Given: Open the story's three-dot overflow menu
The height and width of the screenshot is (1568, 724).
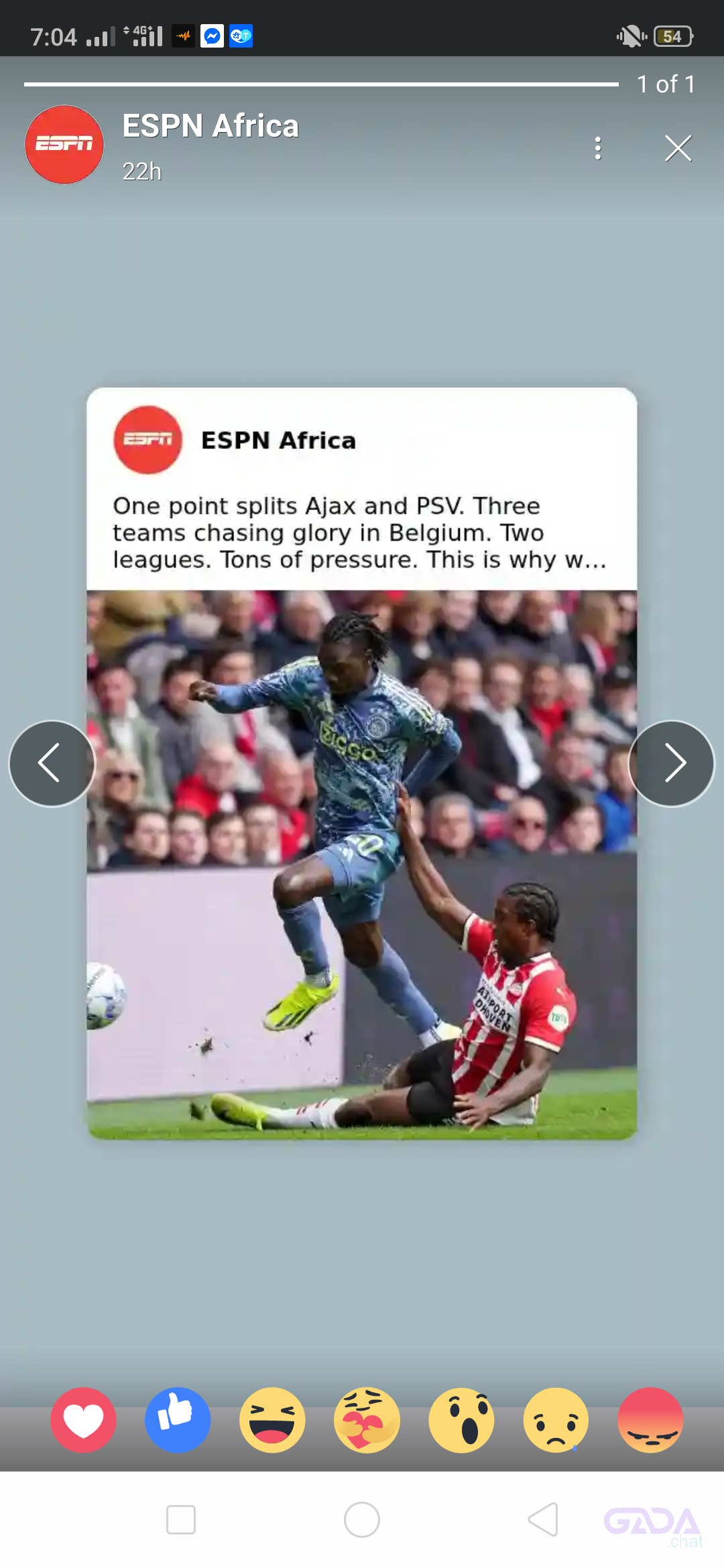Looking at the screenshot, I should 598,148.
